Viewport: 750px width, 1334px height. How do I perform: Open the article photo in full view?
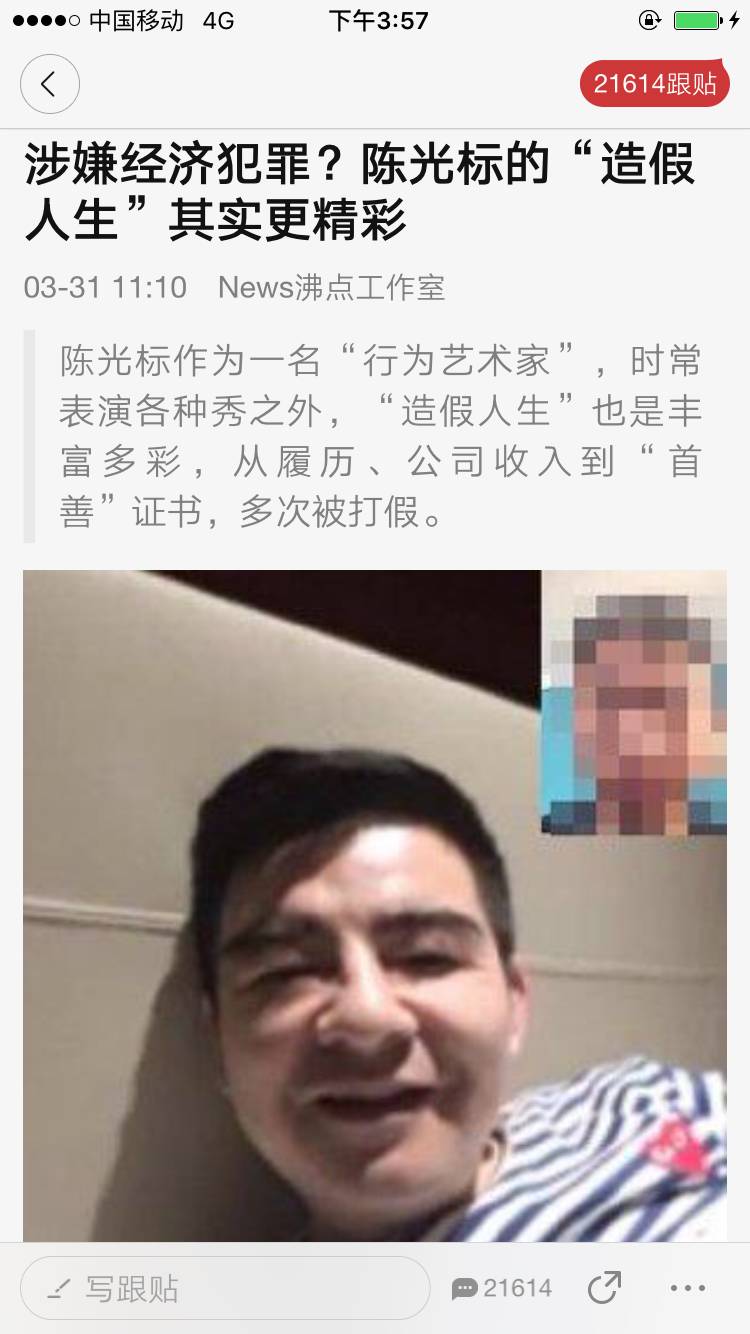click(x=374, y=905)
